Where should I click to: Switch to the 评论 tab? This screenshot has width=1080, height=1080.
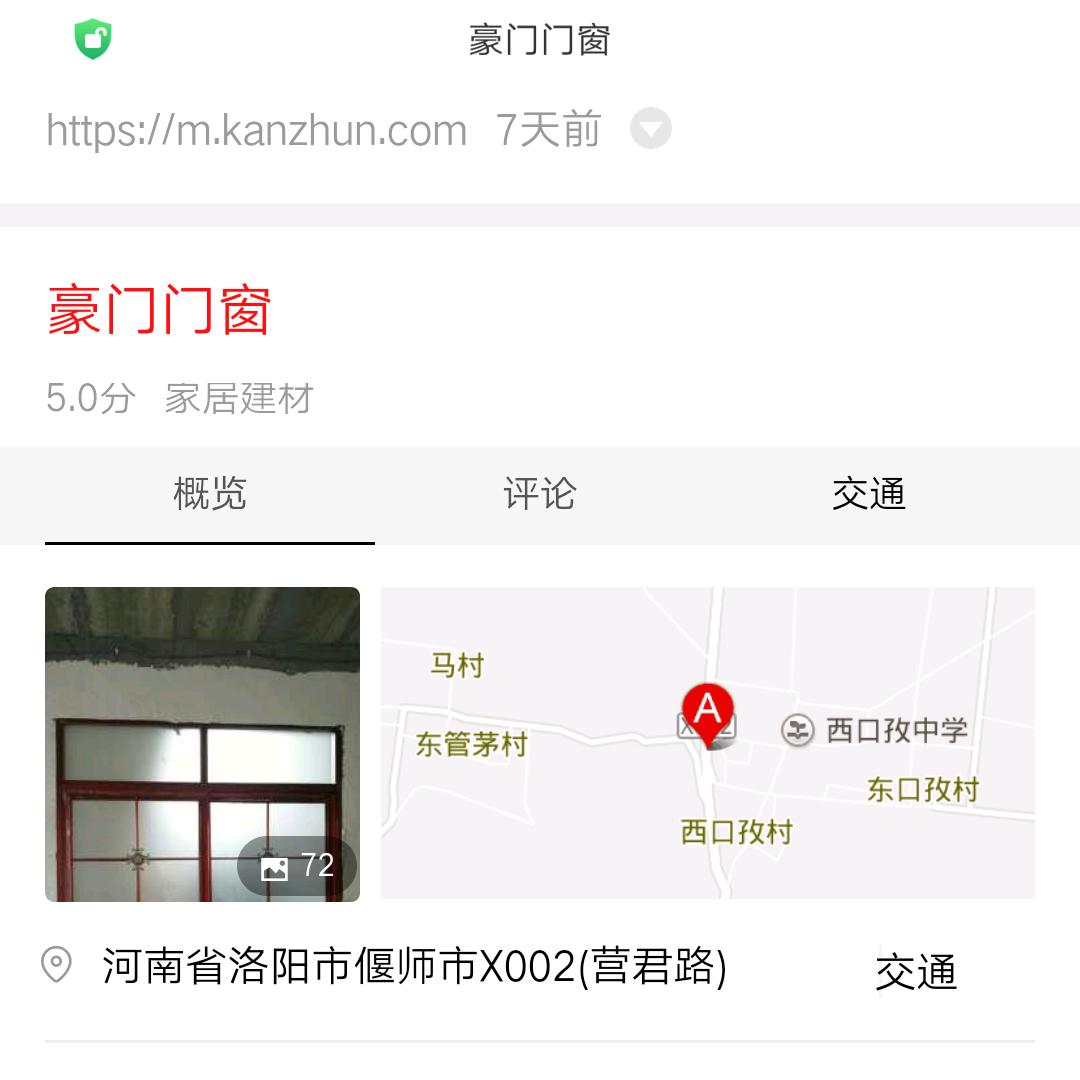540,494
